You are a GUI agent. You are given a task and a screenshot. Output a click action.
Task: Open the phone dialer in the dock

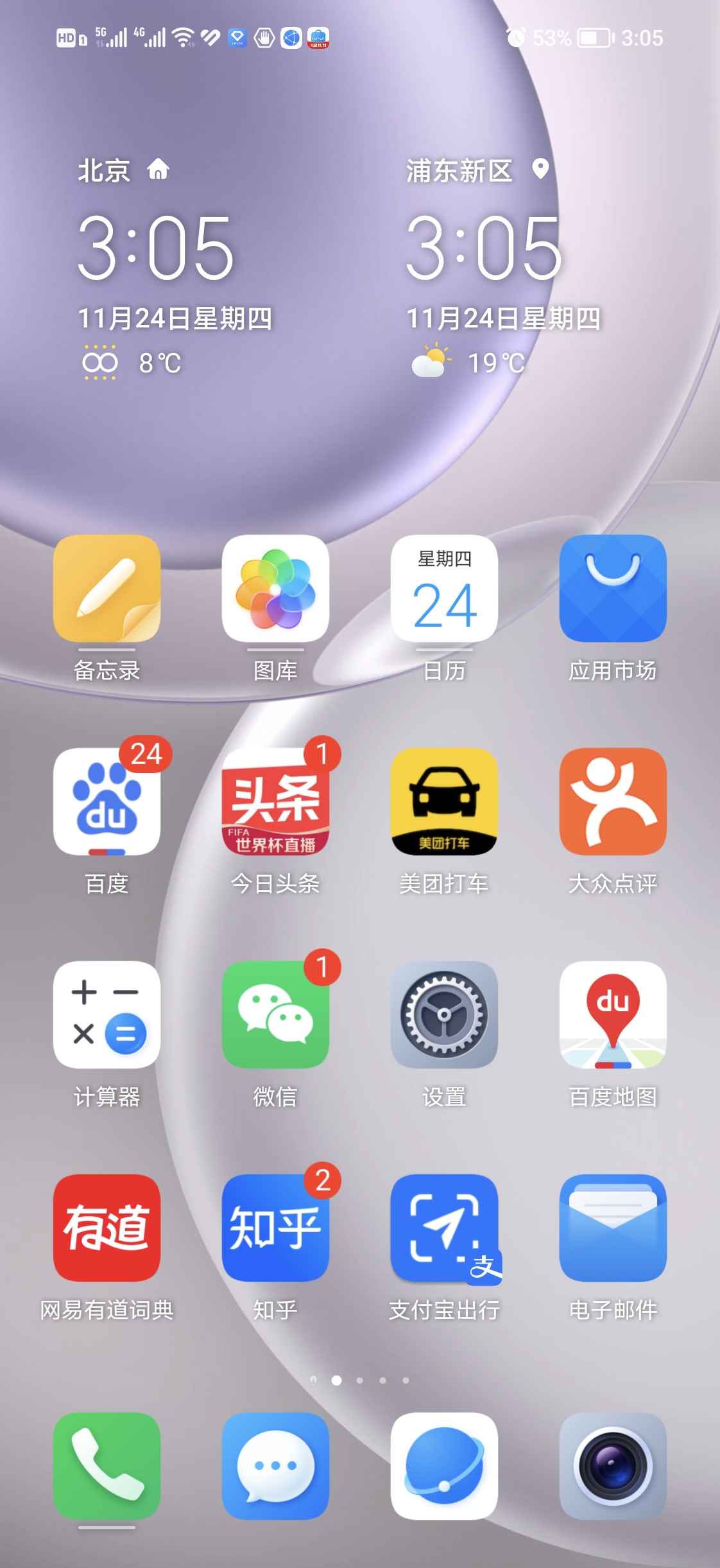point(107,1465)
